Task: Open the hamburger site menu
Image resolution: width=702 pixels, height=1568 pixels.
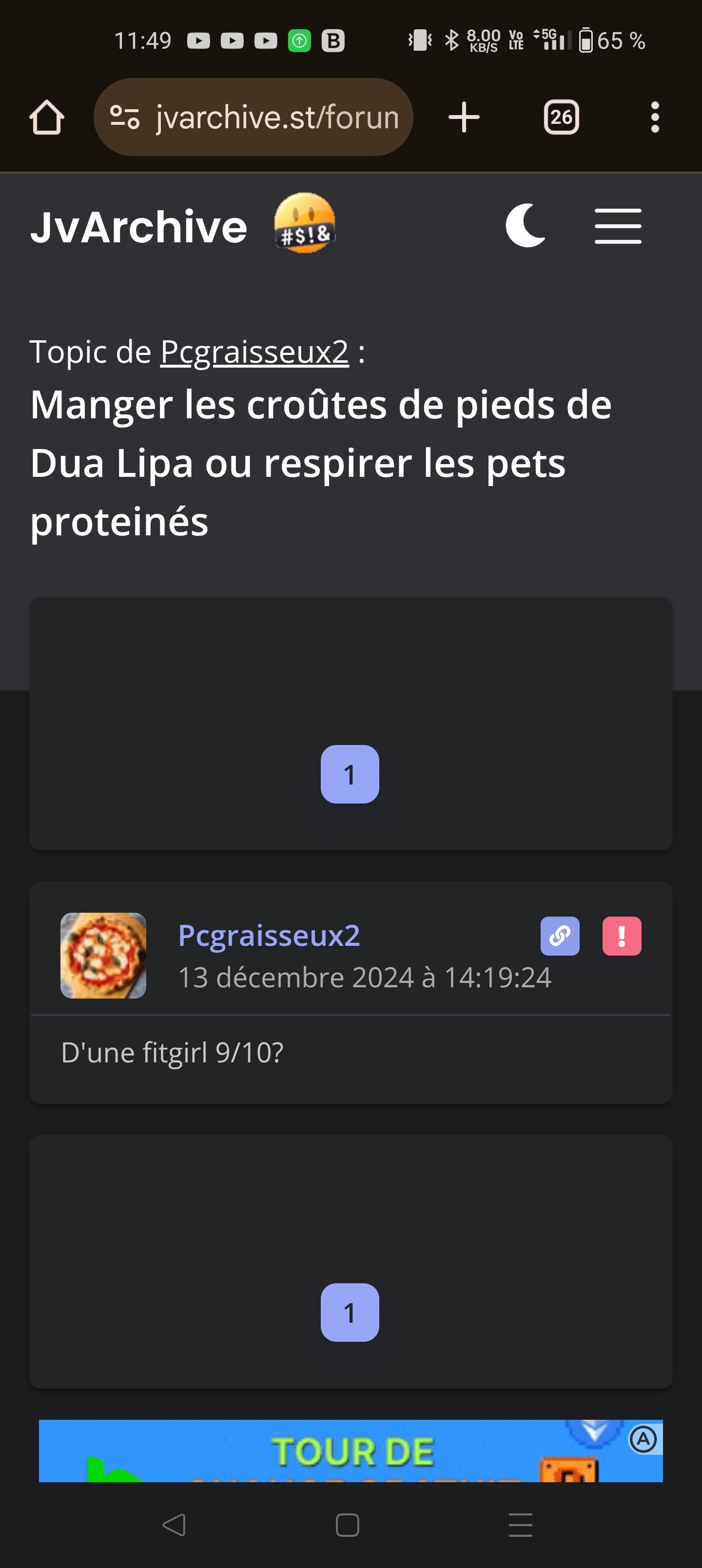Action: click(618, 226)
